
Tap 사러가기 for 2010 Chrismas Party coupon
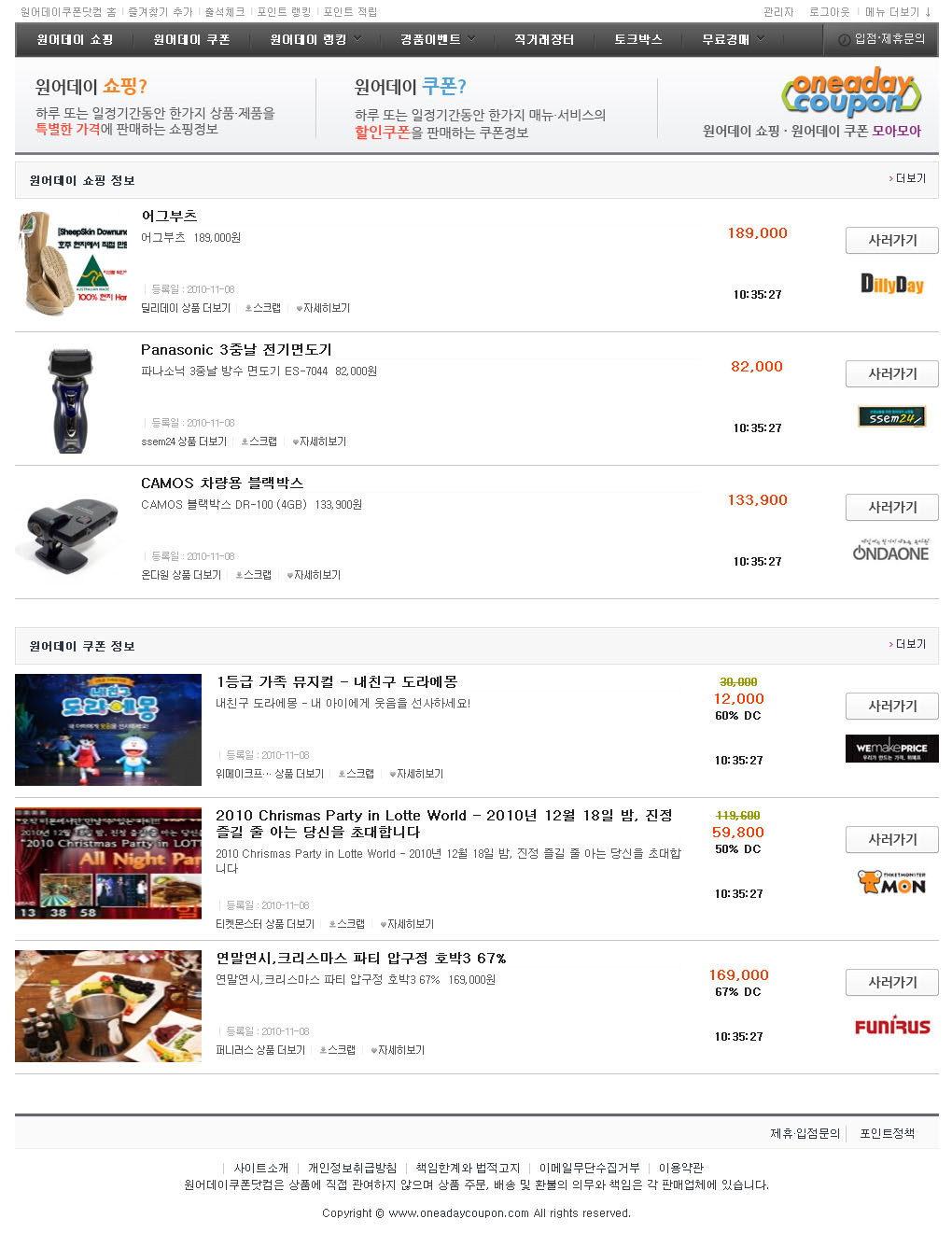tap(891, 840)
